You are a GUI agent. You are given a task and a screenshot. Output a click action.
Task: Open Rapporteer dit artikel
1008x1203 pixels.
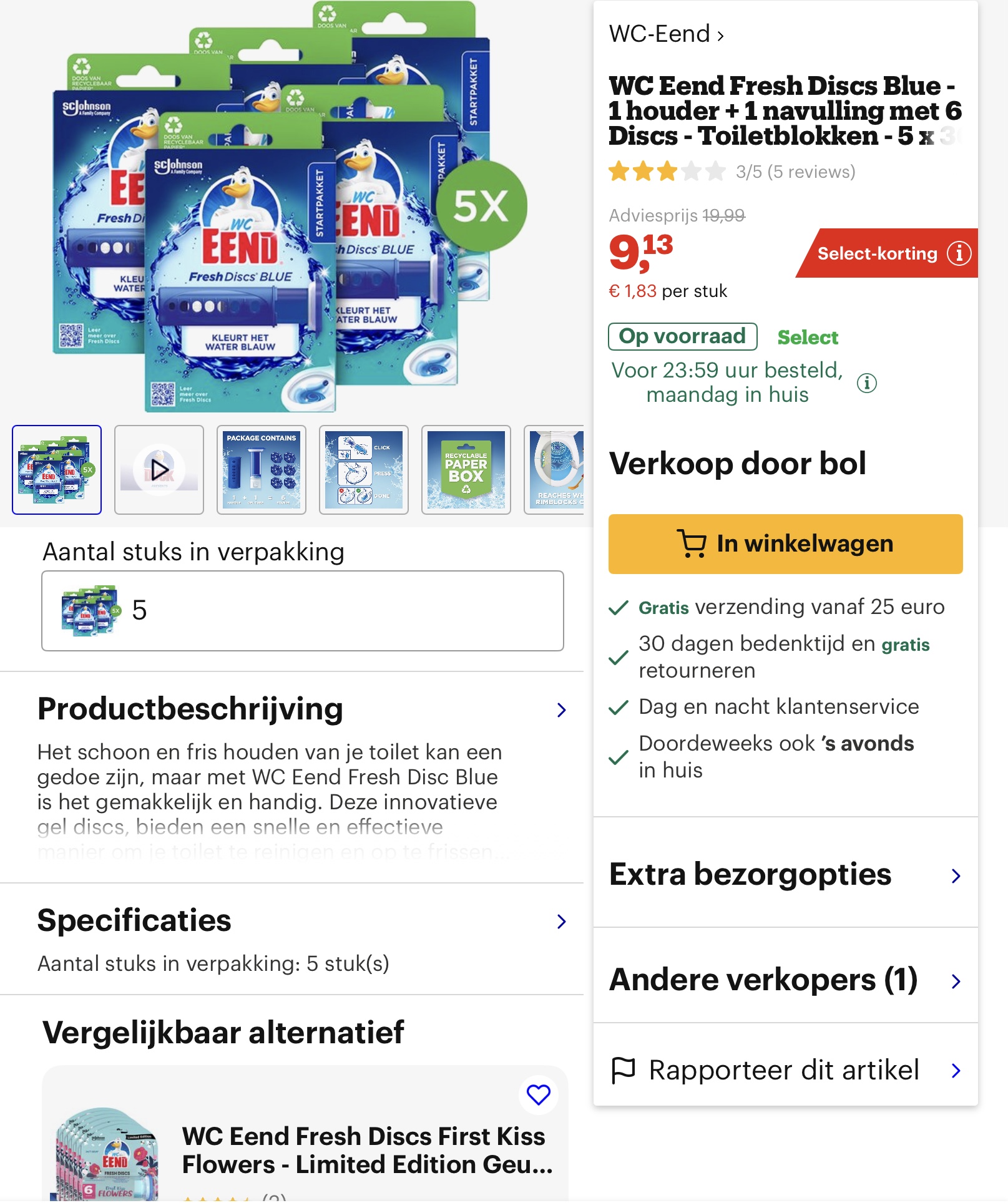click(x=785, y=1071)
